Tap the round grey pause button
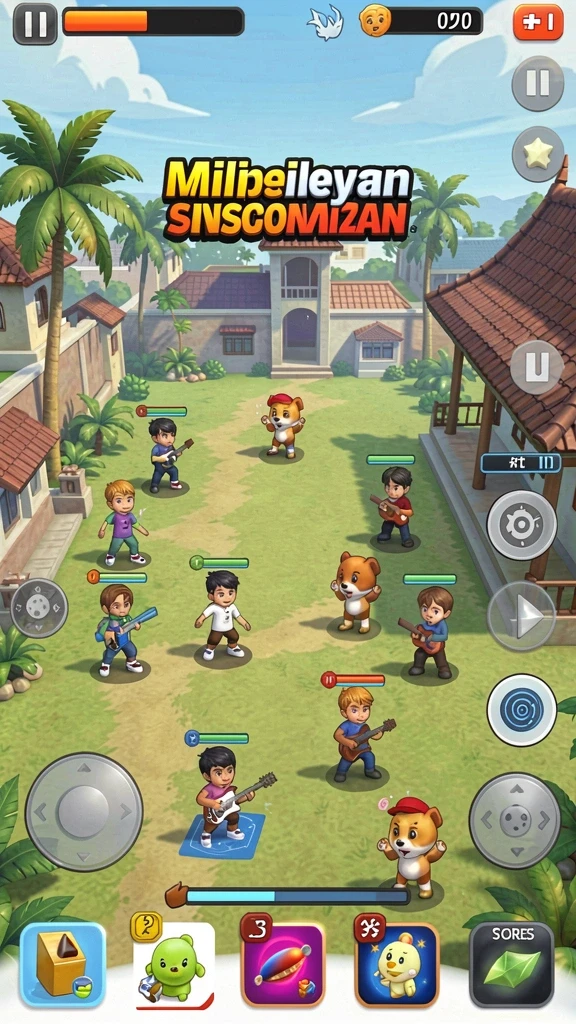Screen dimensions: 576x1024 (537, 84)
